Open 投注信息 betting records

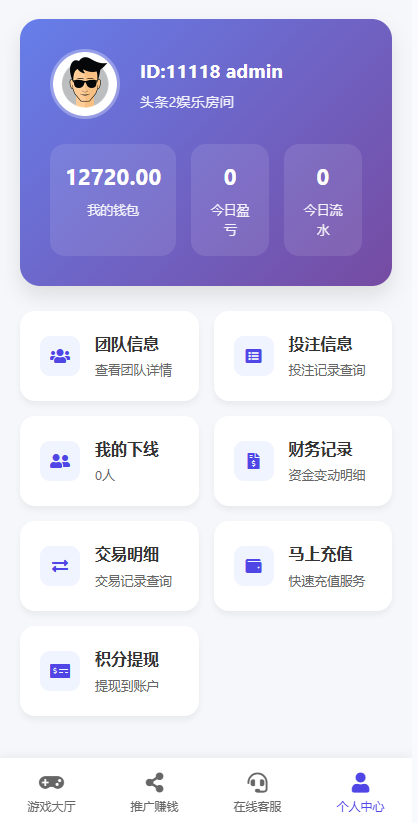tap(303, 356)
